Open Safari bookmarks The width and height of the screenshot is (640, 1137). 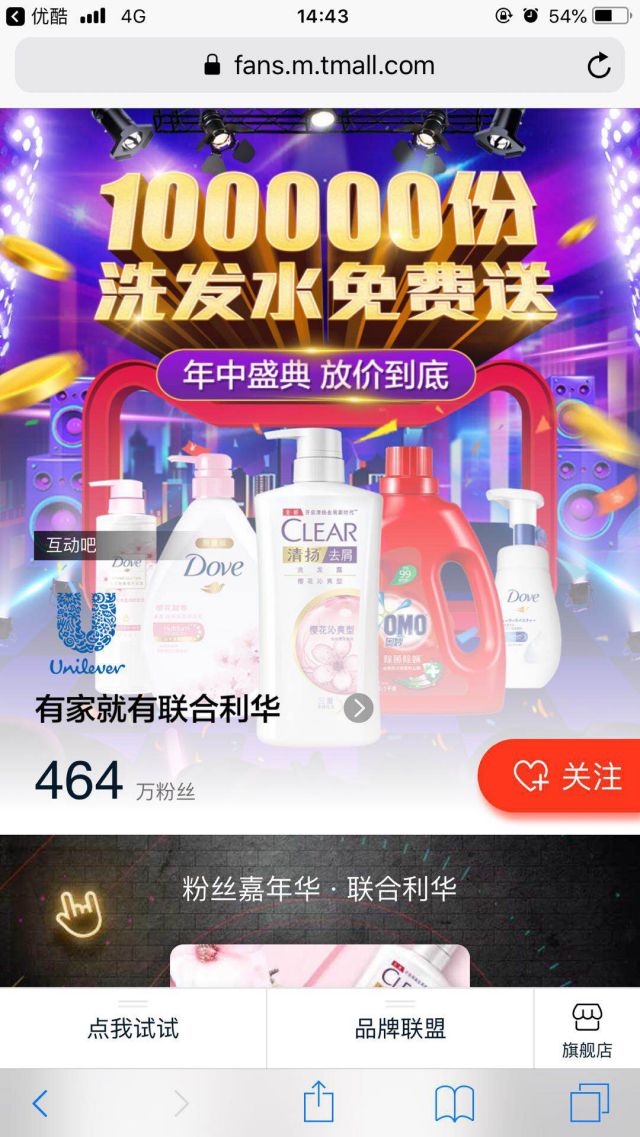[x=454, y=1103]
